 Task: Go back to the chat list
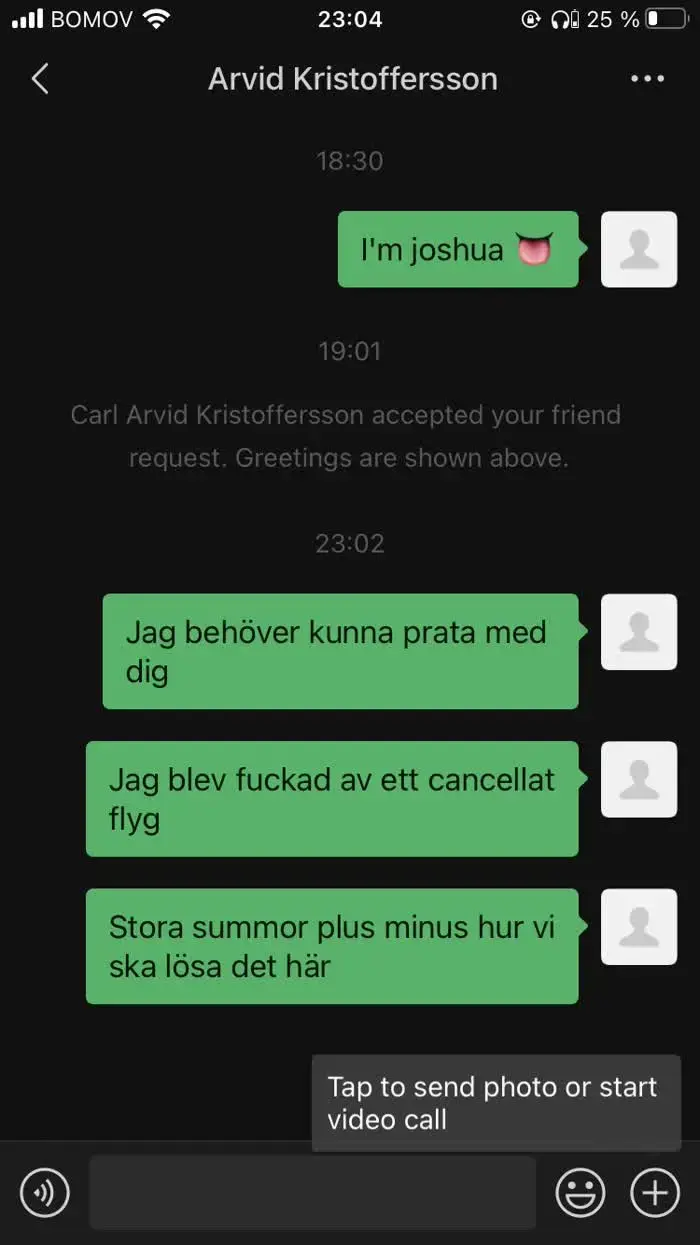[x=40, y=79]
